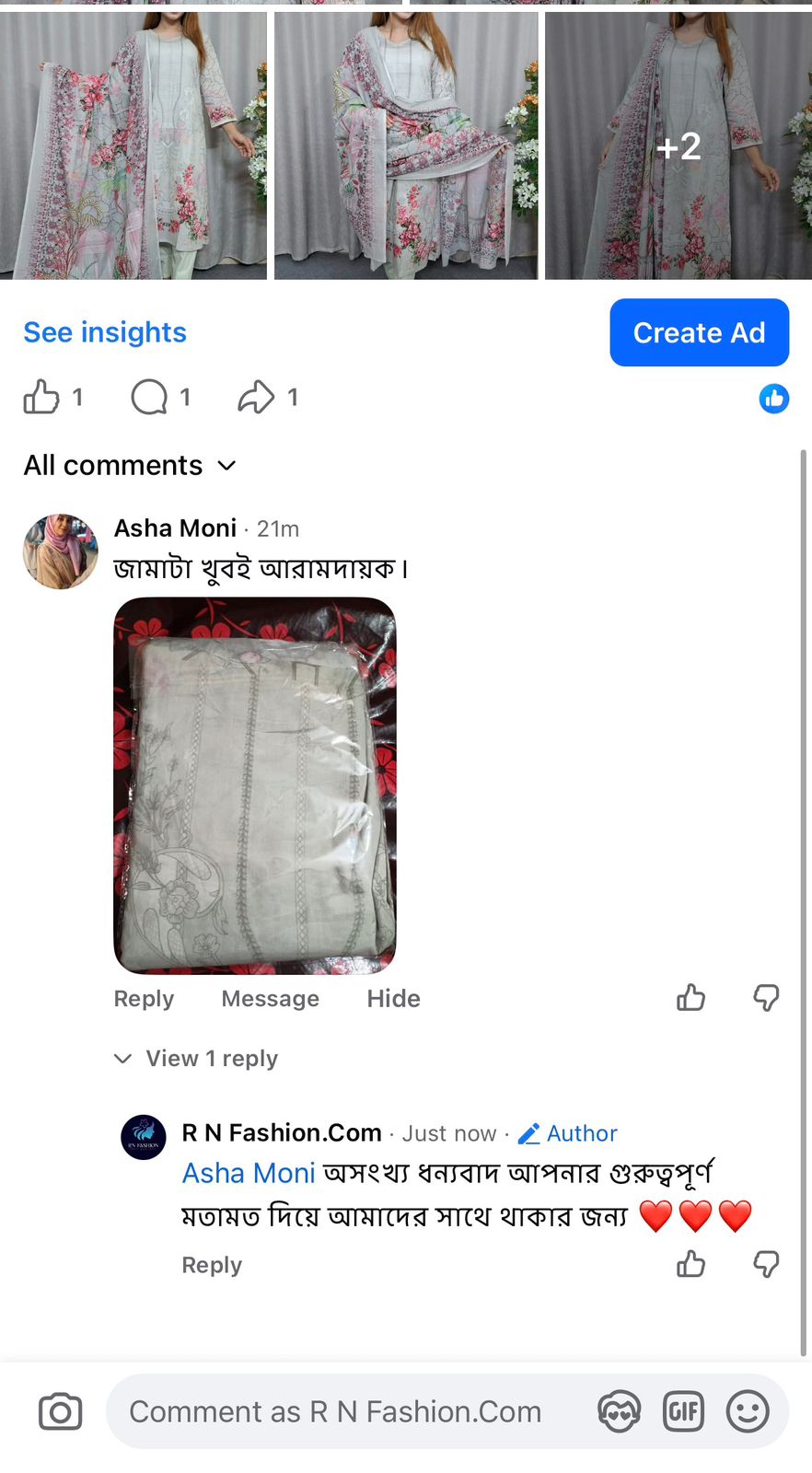Open See insights link
The width and height of the screenshot is (812, 1473).
[105, 332]
